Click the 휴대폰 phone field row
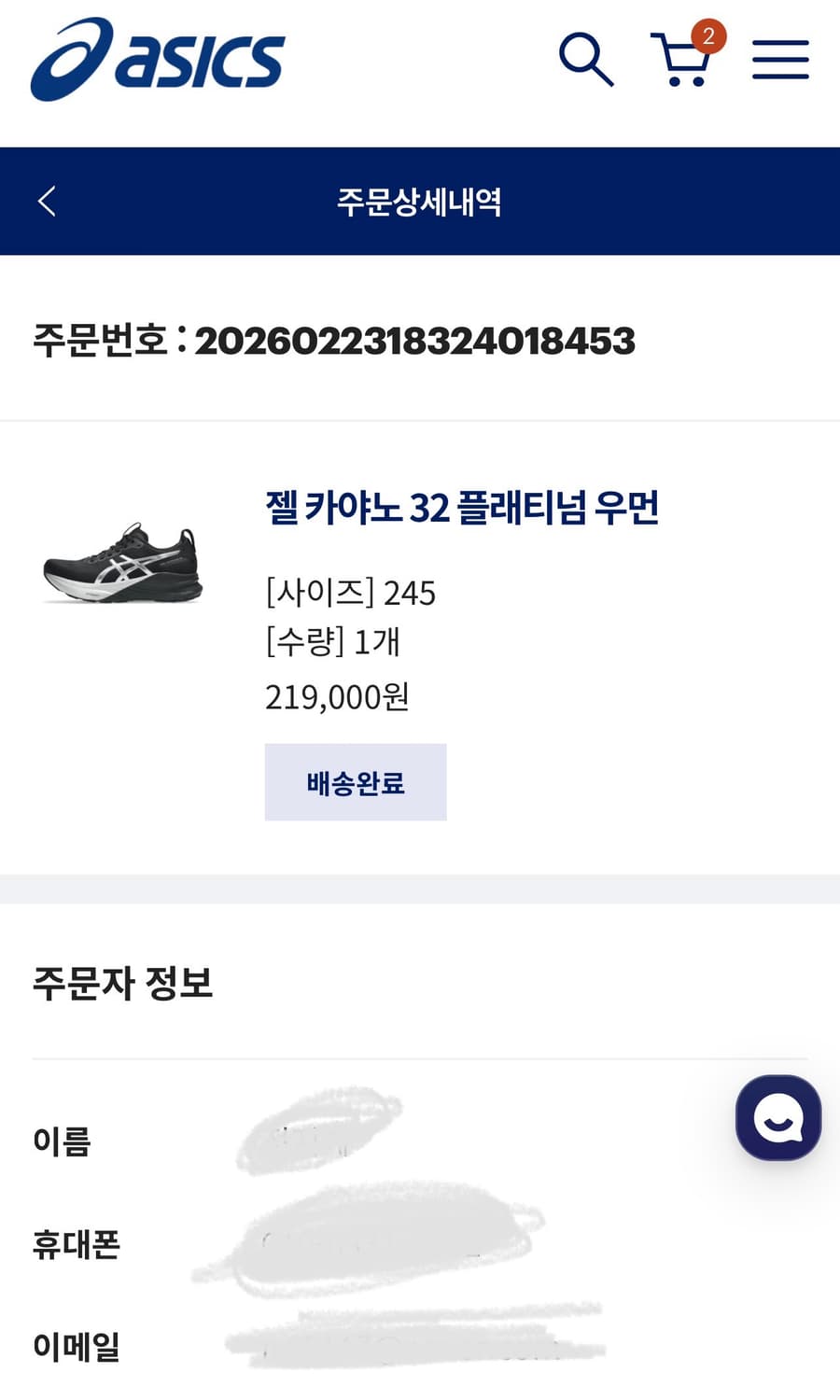This screenshot has height=1400, width=840. pos(77,1245)
